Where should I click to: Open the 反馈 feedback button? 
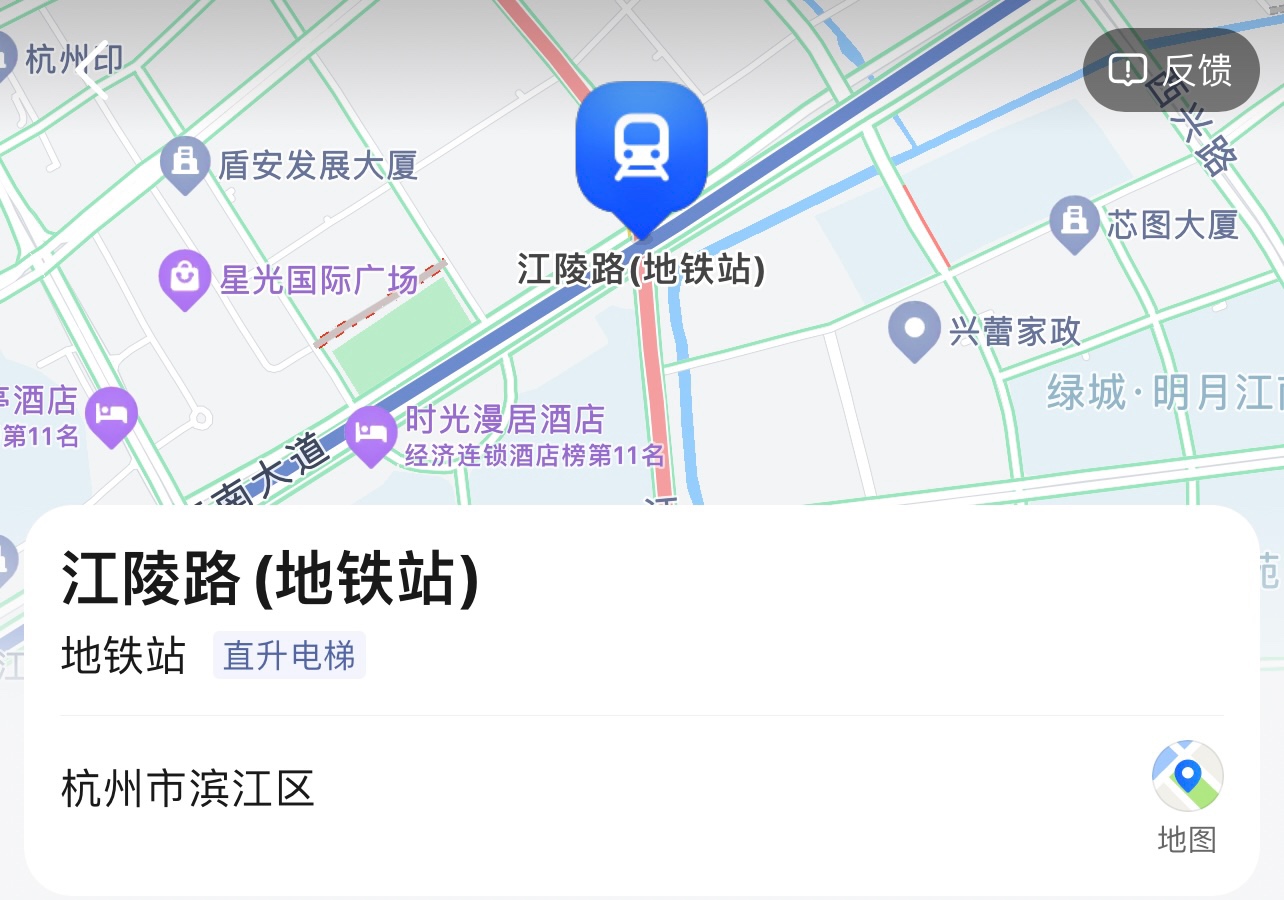[1170, 70]
